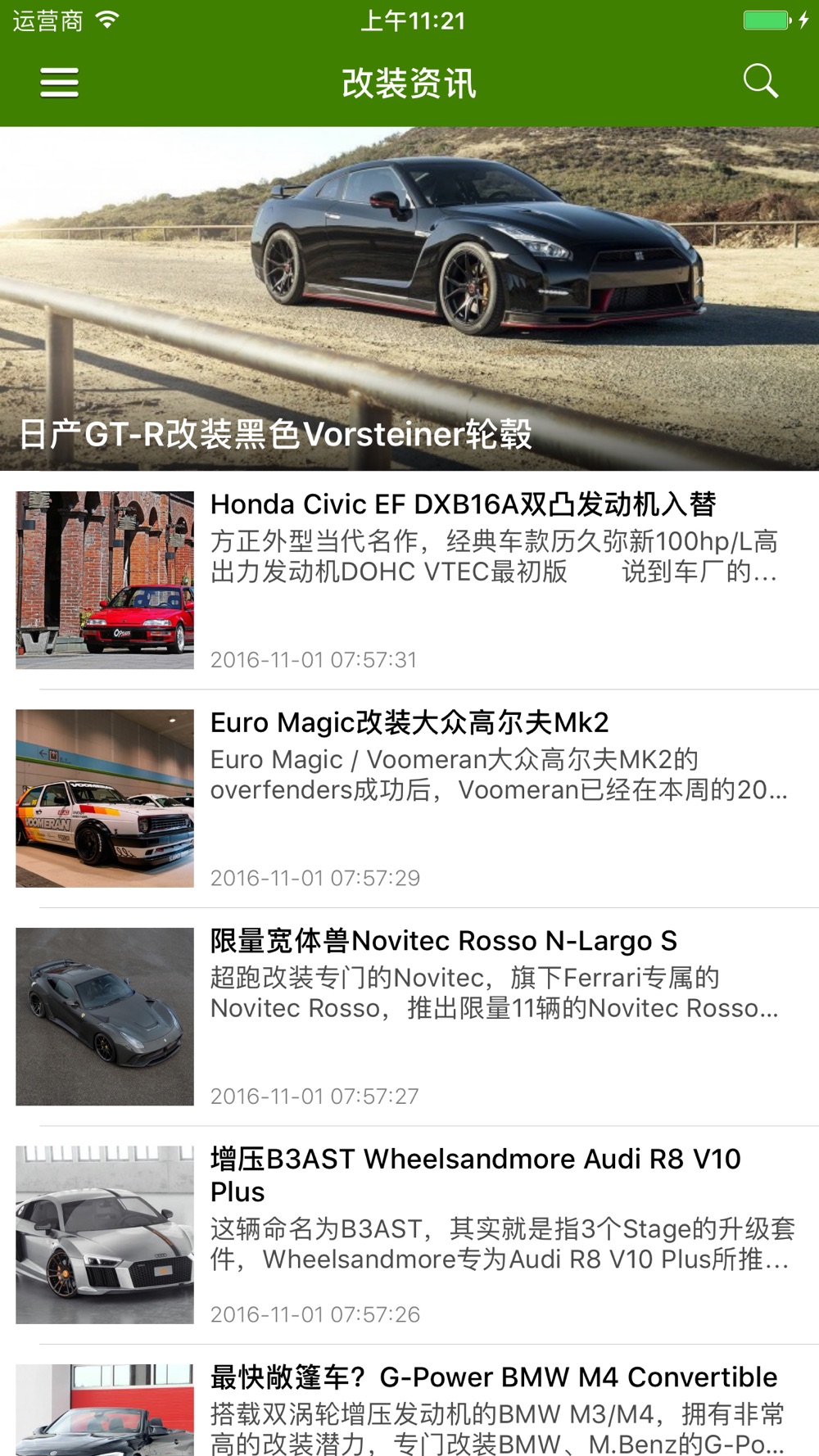Open the hamburger drawer menu
The image size is (819, 1456).
(x=59, y=83)
